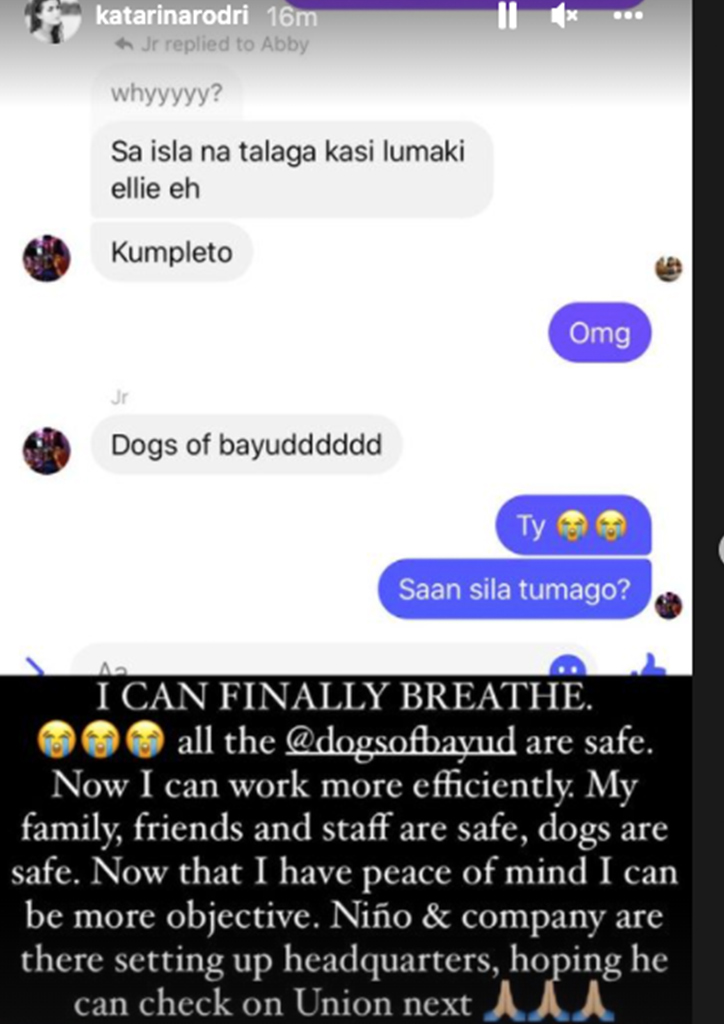Image resolution: width=724 pixels, height=1024 pixels.
Task: Pause the story playback
Action: [x=508, y=16]
